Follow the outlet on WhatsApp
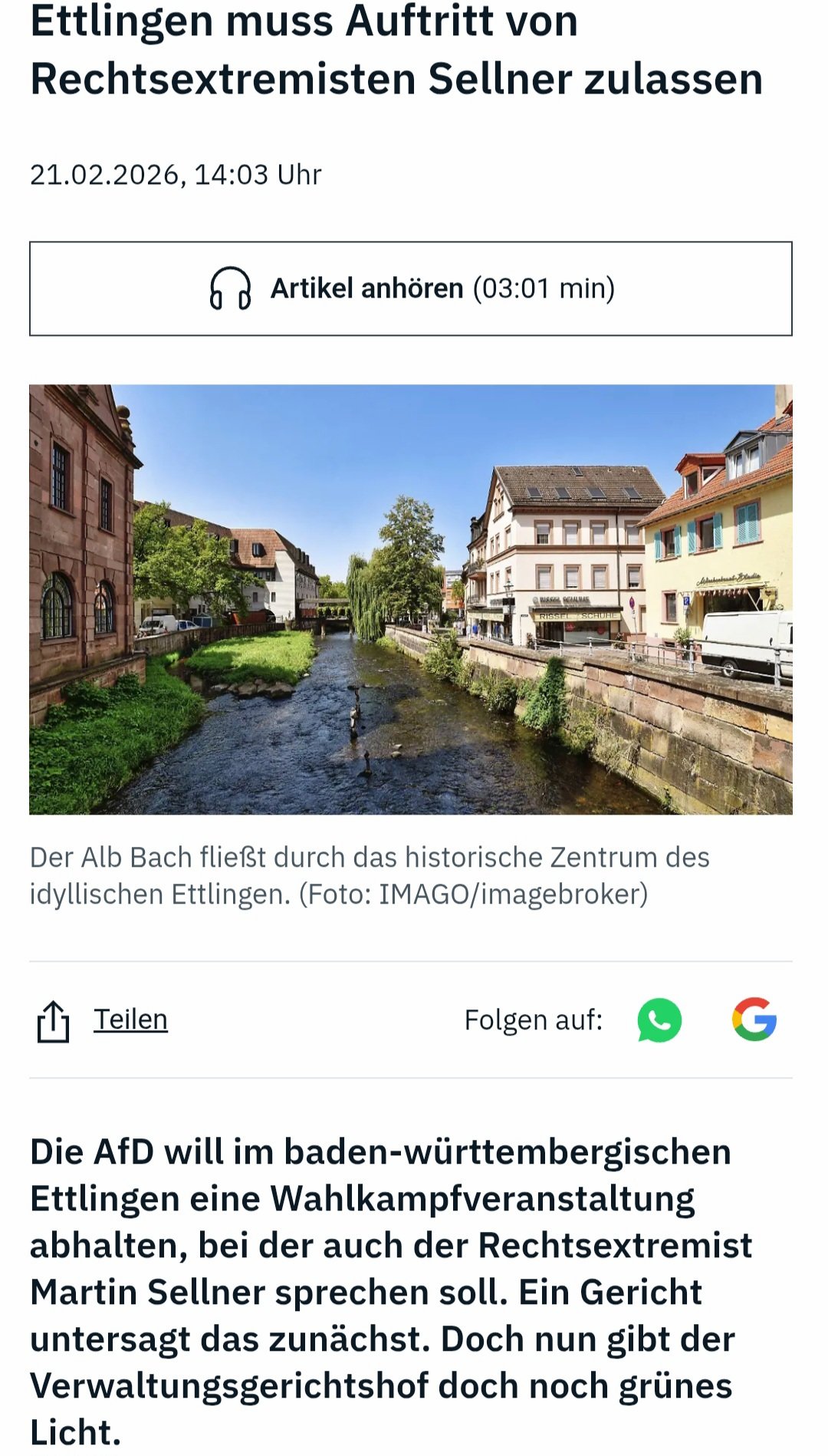The width and height of the screenshot is (828, 1456). click(659, 1020)
